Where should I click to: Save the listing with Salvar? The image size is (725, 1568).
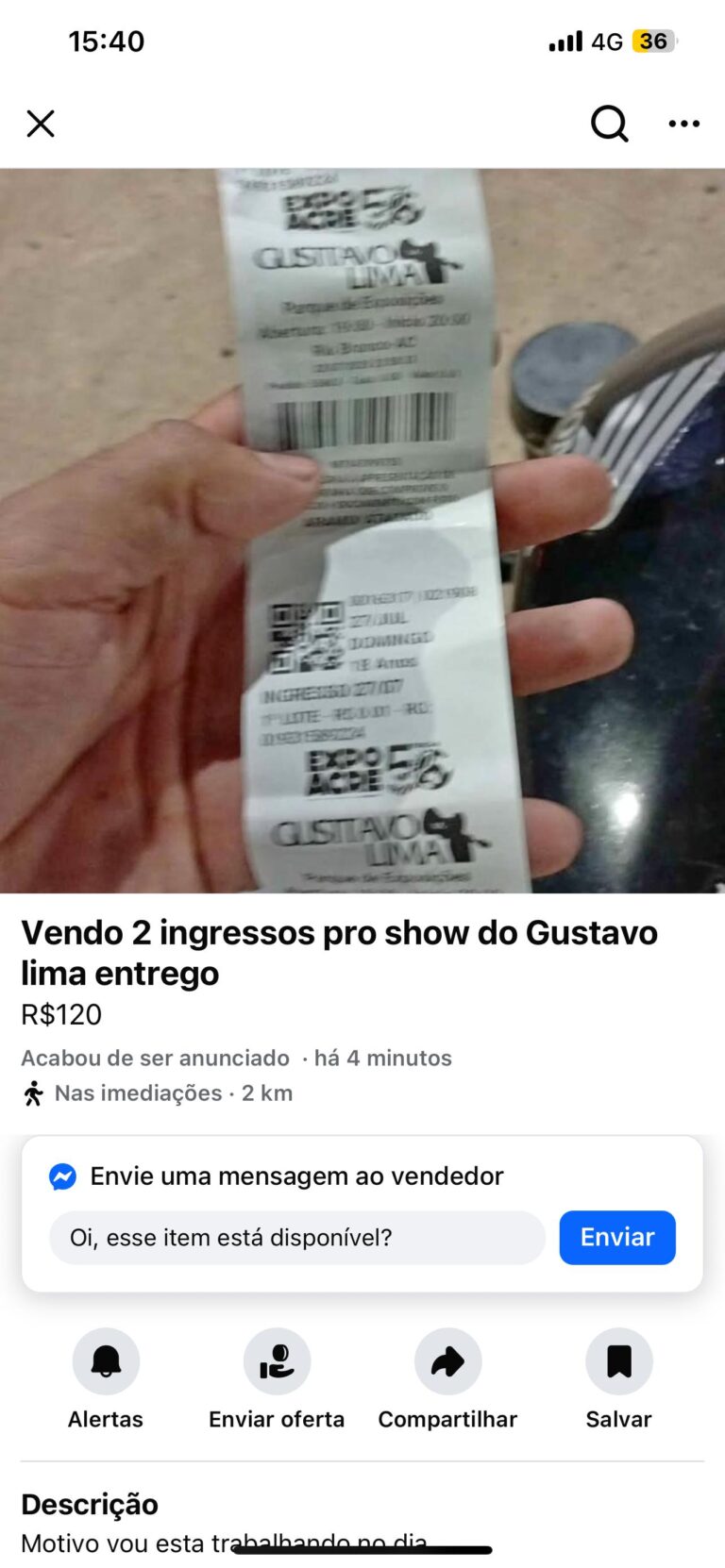pos(618,1361)
